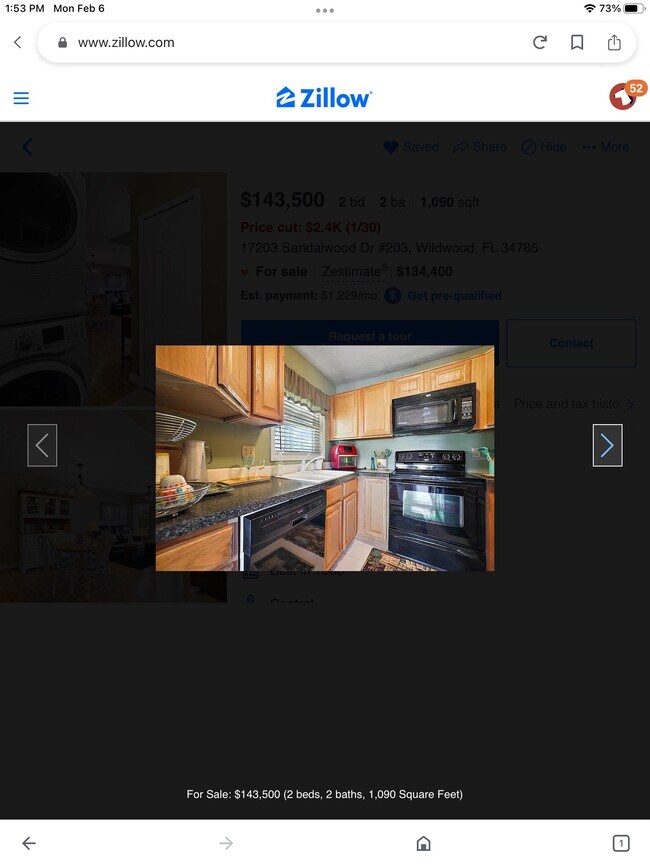Open the Zillow hamburger menu
650x867 pixels.
[x=21, y=98]
